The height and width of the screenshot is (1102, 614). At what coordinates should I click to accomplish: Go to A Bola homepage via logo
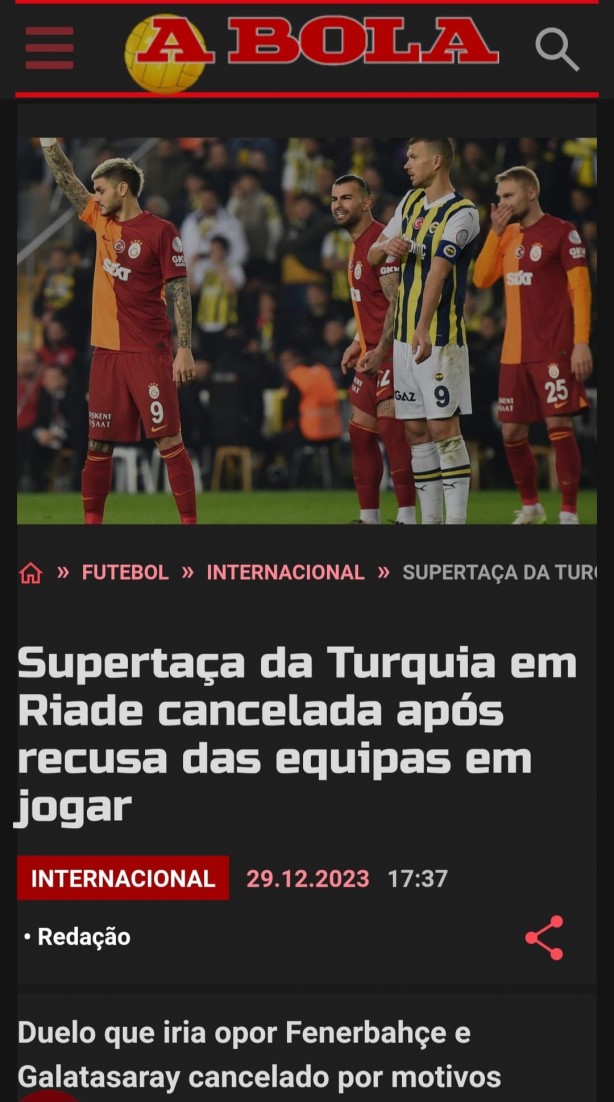click(312, 48)
